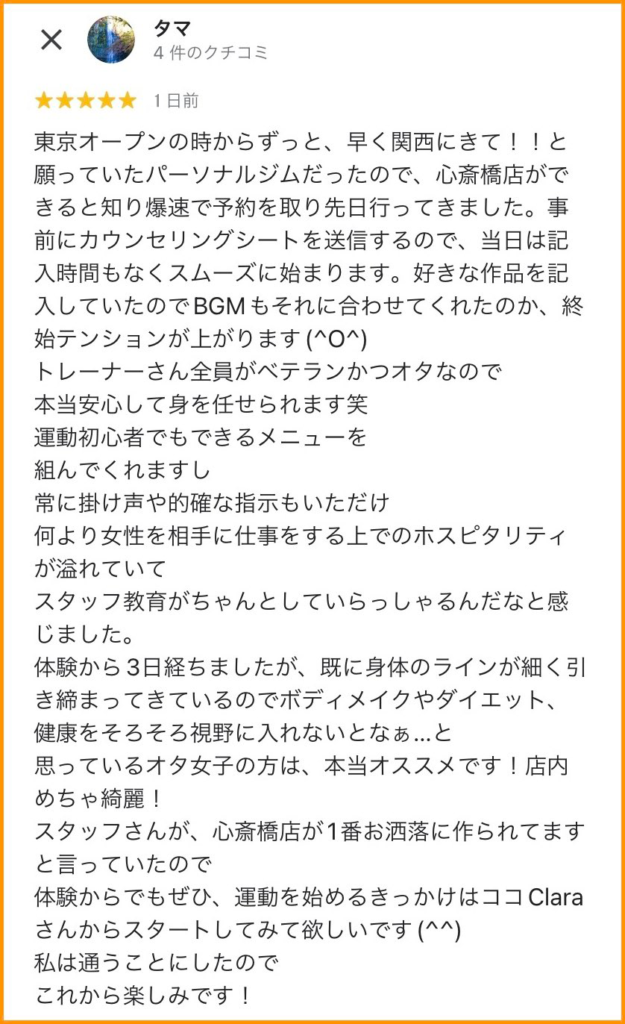Open reviewer タマ's profile

click(111, 40)
